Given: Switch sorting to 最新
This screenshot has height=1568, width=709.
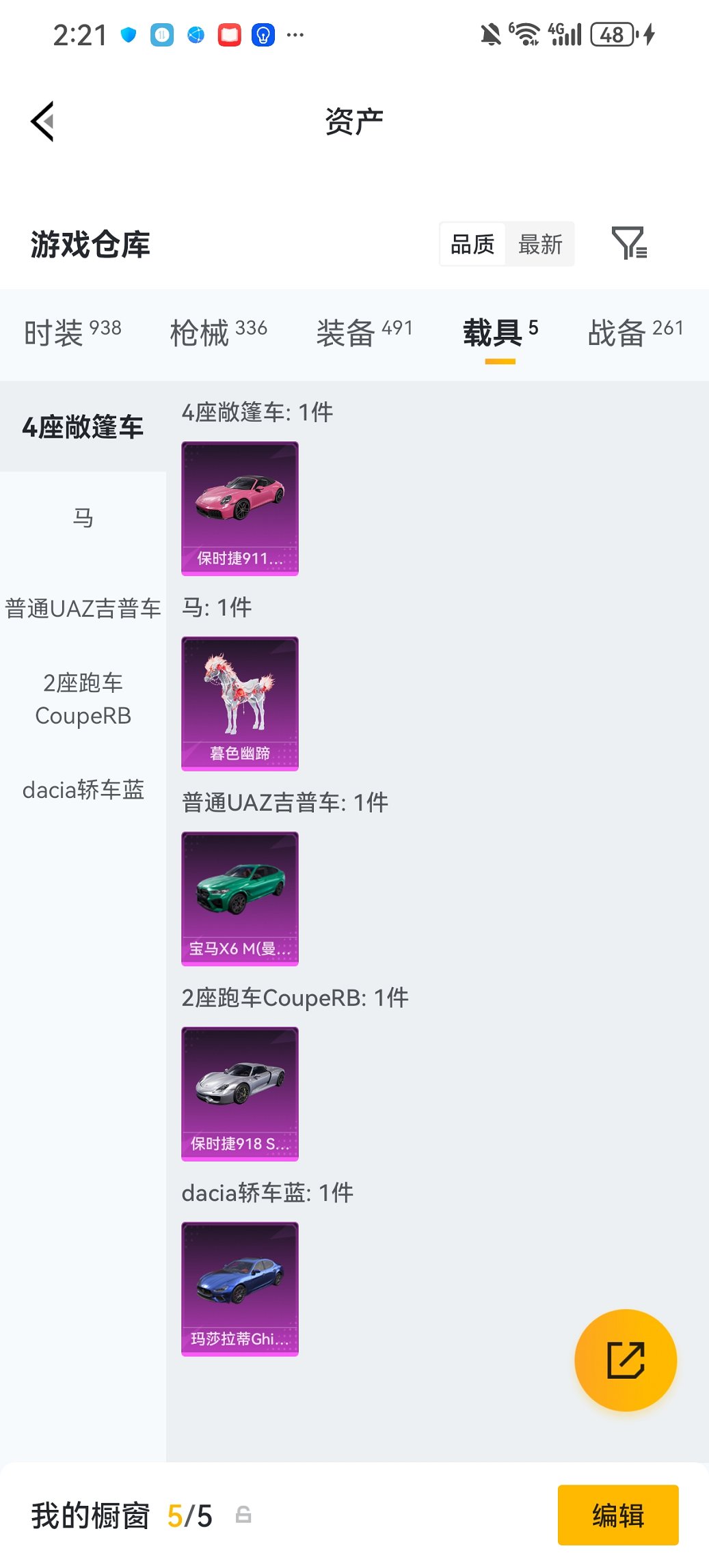Looking at the screenshot, I should [540, 244].
